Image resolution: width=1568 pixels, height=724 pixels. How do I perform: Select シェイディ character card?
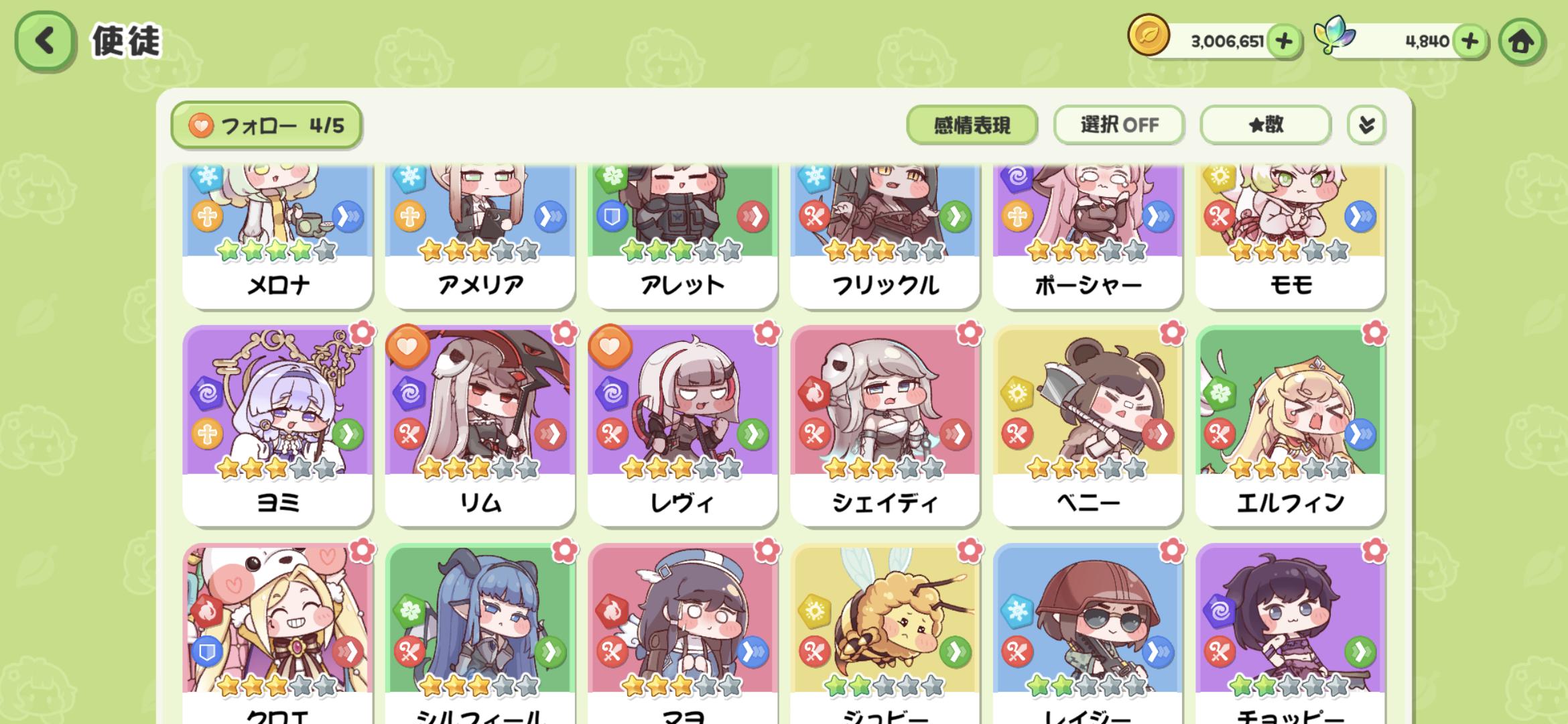(885, 426)
